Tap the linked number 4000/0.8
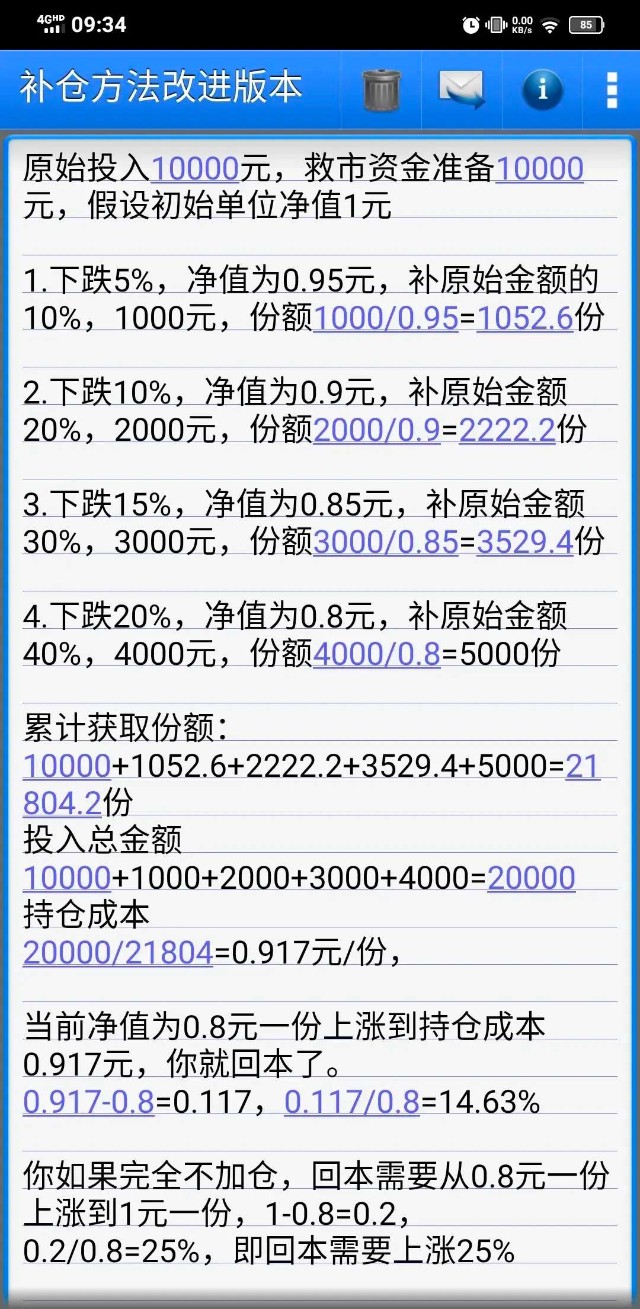The height and width of the screenshot is (1309, 640). coord(376,654)
